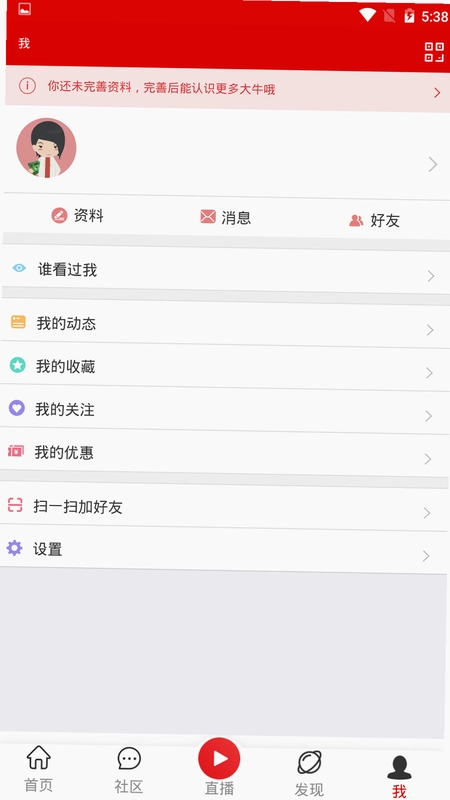The width and height of the screenshot is (450, 800).
Task: Open 我的动态 row
Action: pos(224,324)
